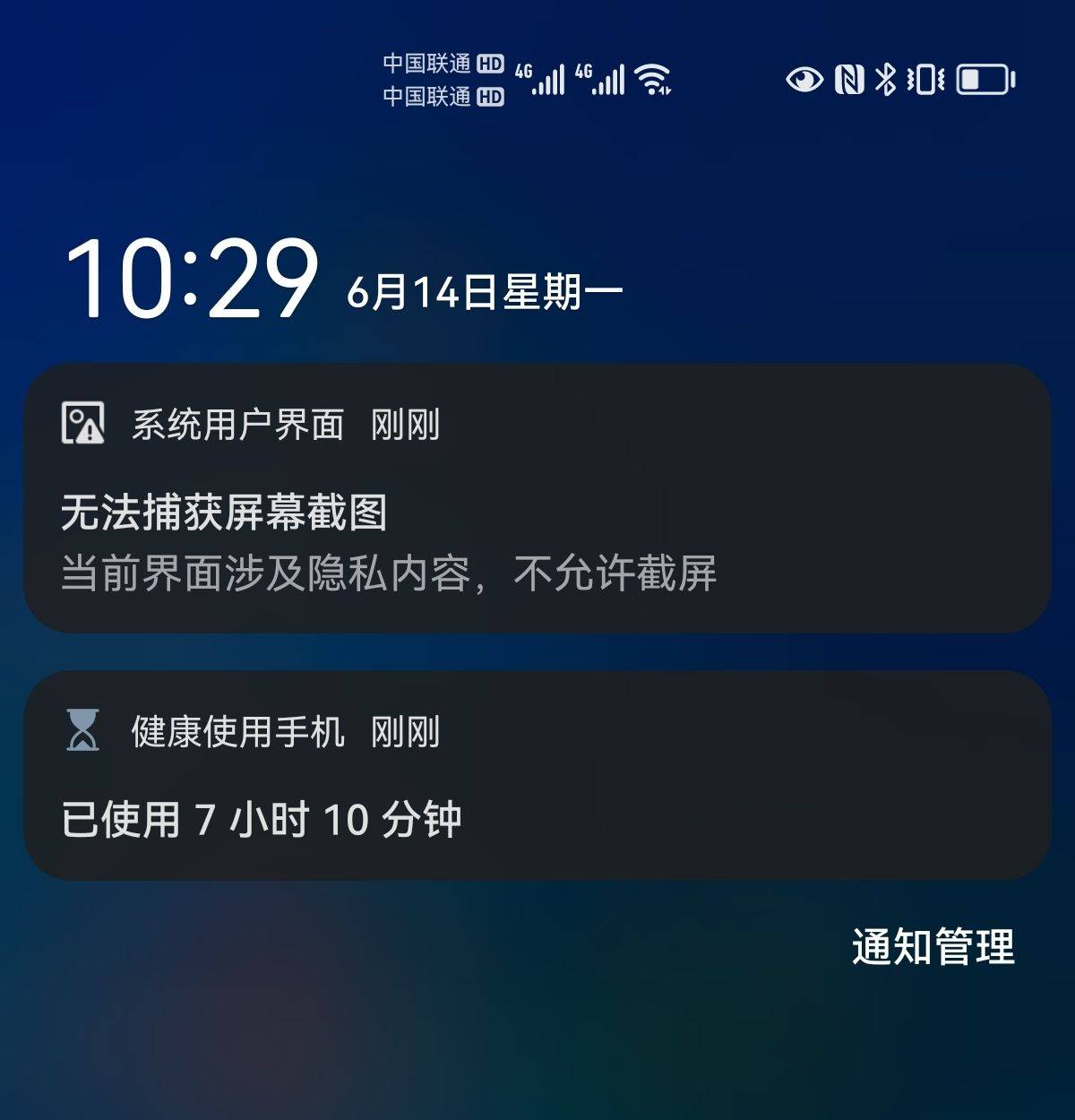Tap 通知管理 to manage notifications

coord(933,947)
